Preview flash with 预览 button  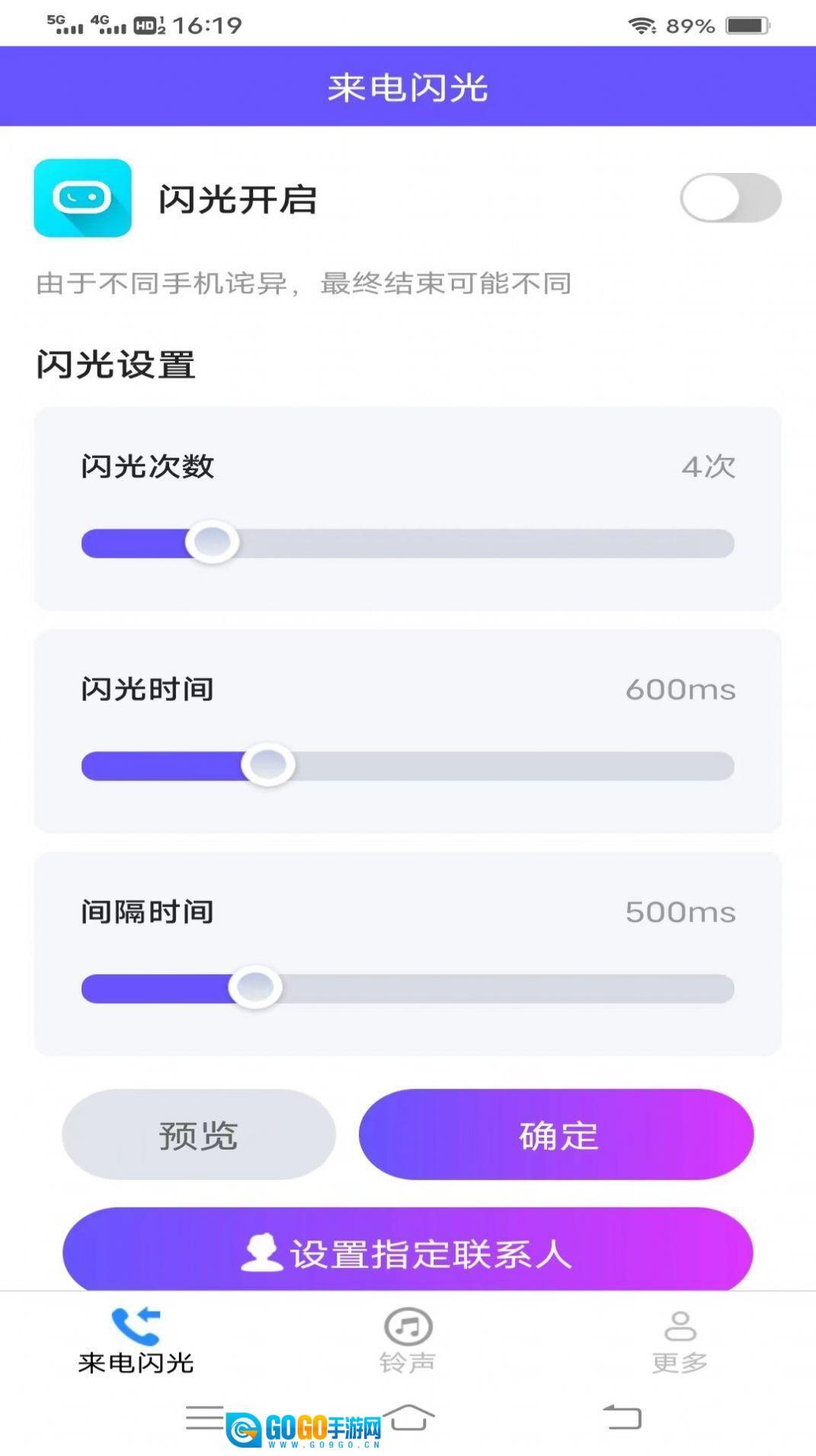(198, 1134)
